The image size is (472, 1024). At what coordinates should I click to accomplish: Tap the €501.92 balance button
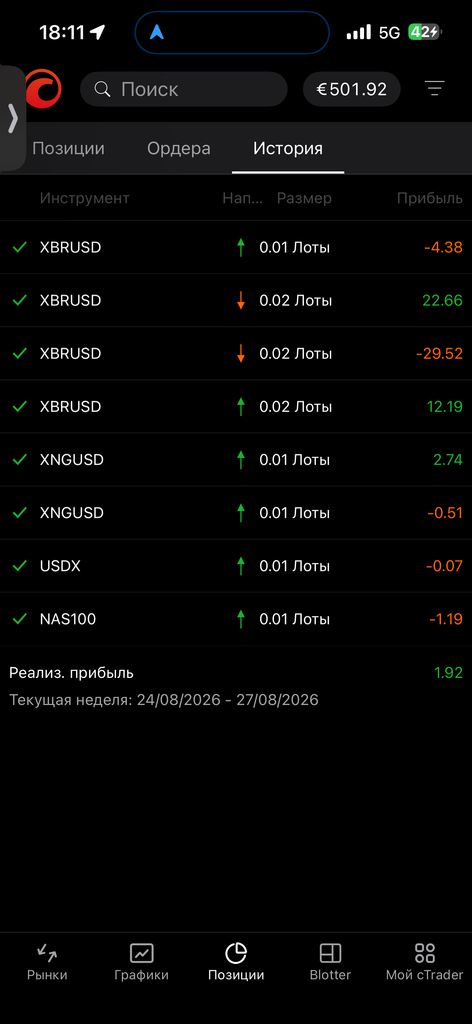tap(351, 89)
